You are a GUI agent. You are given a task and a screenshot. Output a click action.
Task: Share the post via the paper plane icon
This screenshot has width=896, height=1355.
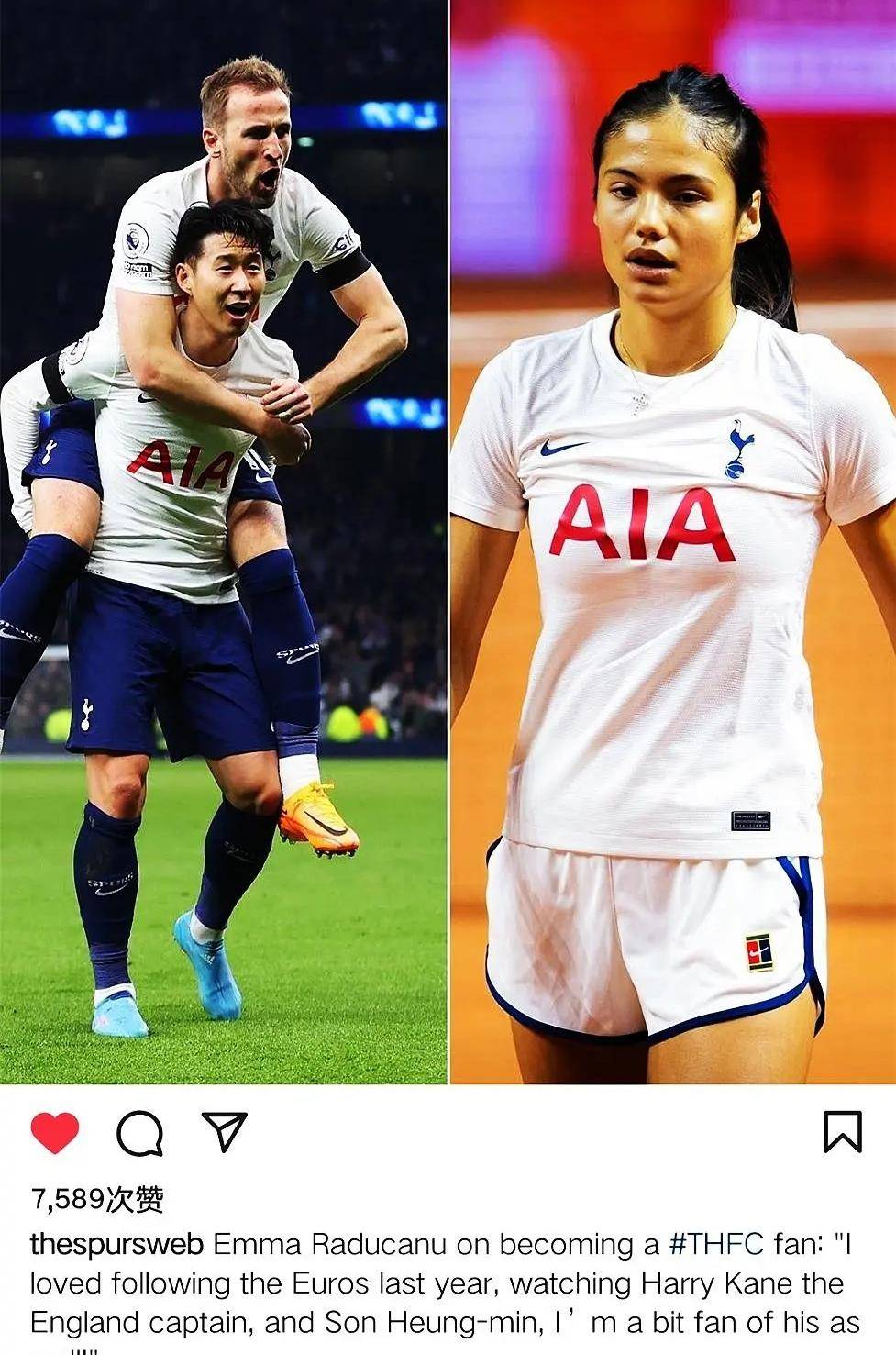tap(224, 1132)
